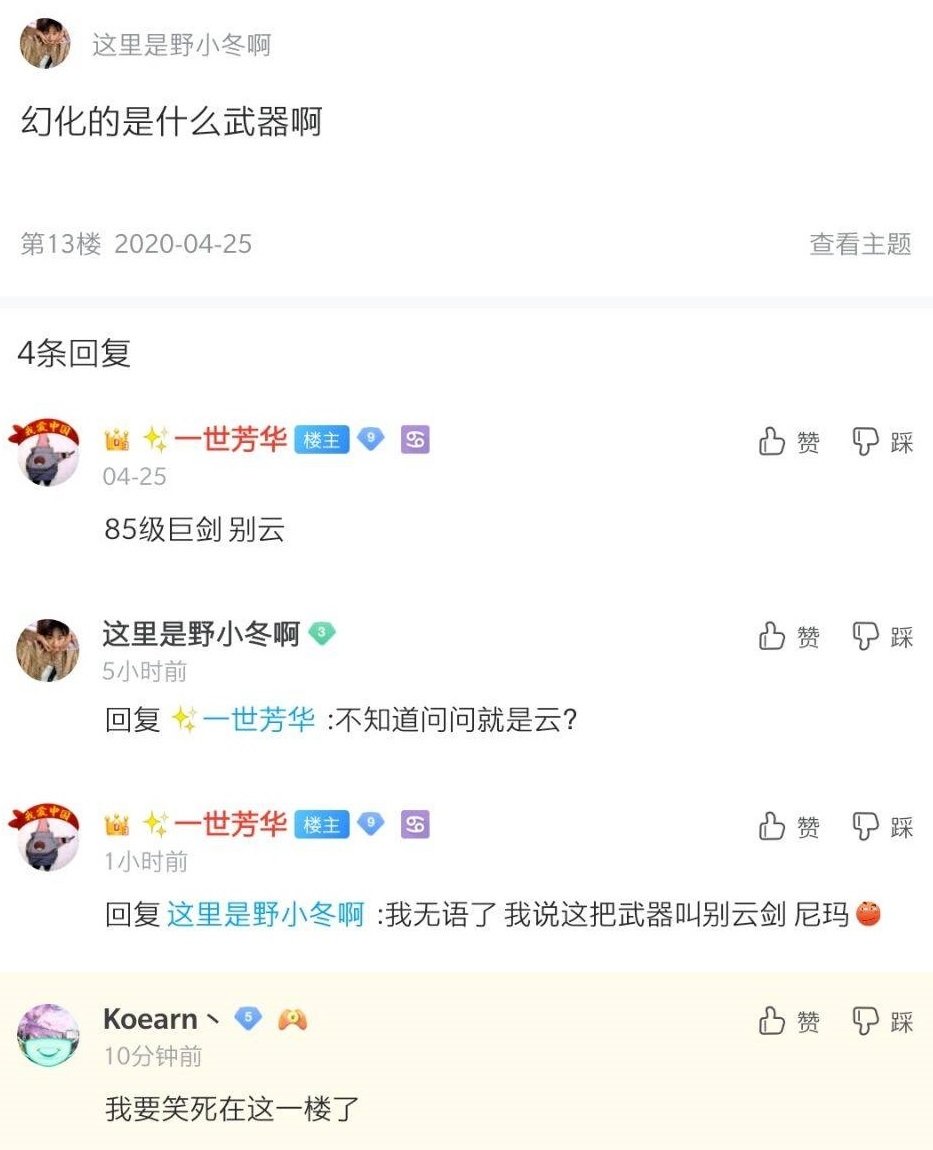Screen dimensions: 933x1150
Task: Like the reply '85级巨剑 别云'
Action: click(x=789, y=442)
